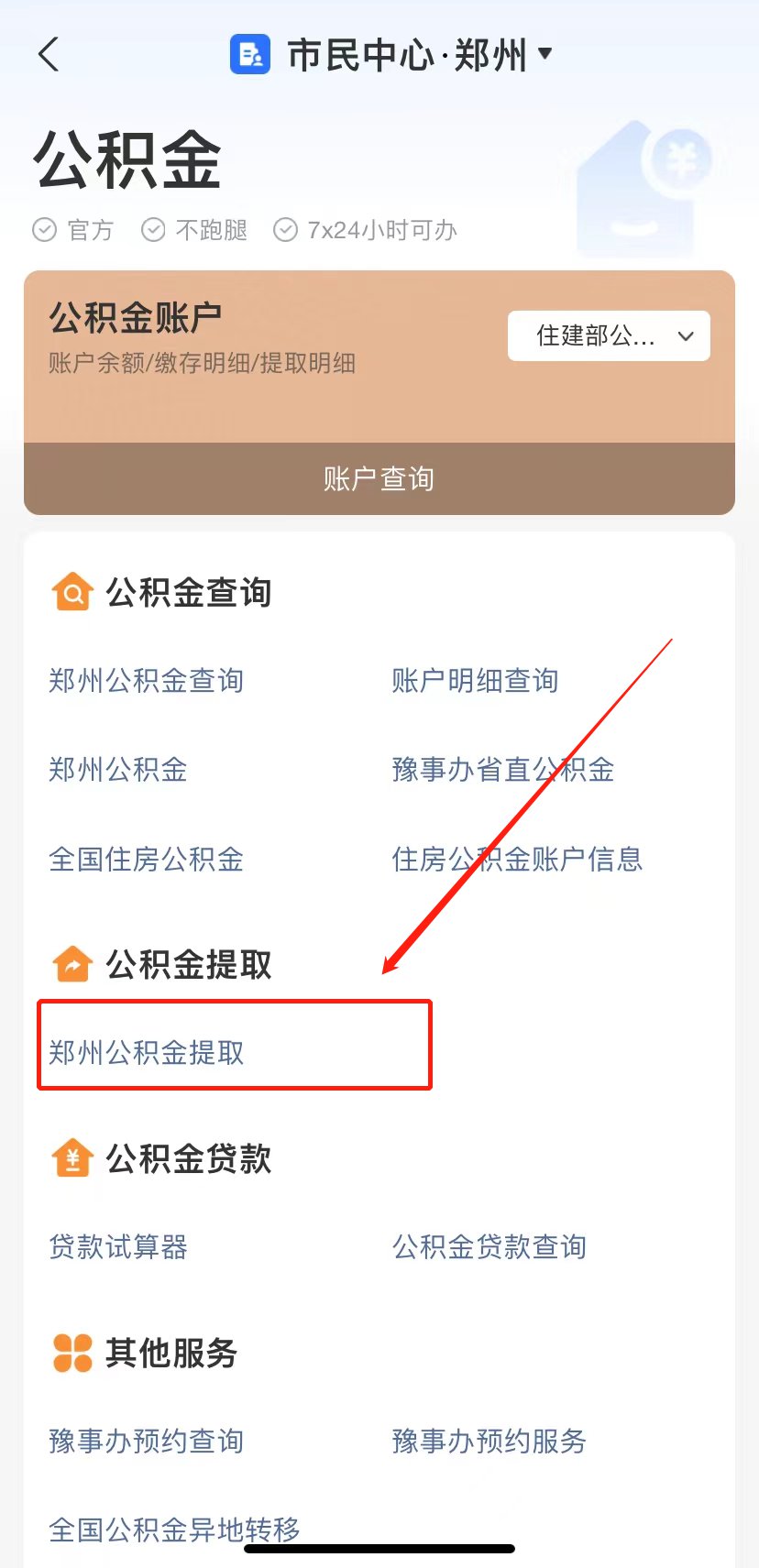Screen dimensions: 759x1568
Task: Tap the 账户查询 button
Action: [x=379, y=478]
